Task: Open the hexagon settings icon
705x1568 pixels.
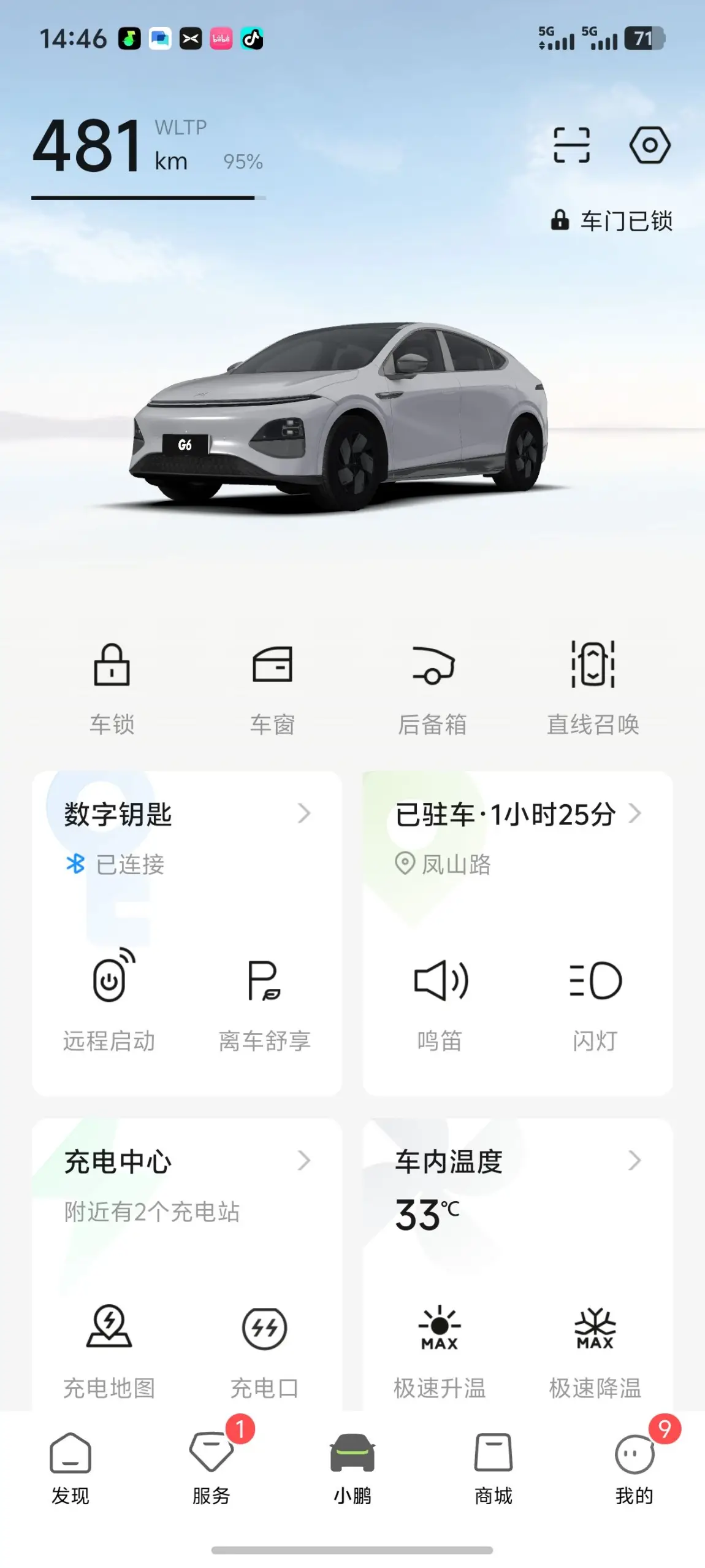Action: point(650,145)
